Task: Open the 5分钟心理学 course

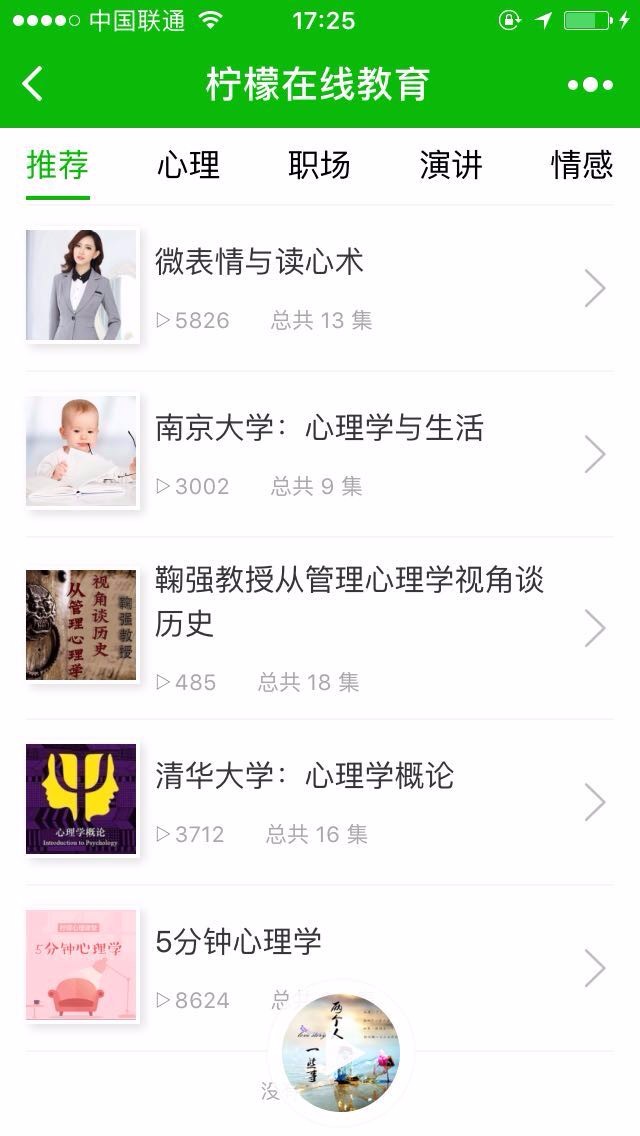Action: tap(320, 967)
